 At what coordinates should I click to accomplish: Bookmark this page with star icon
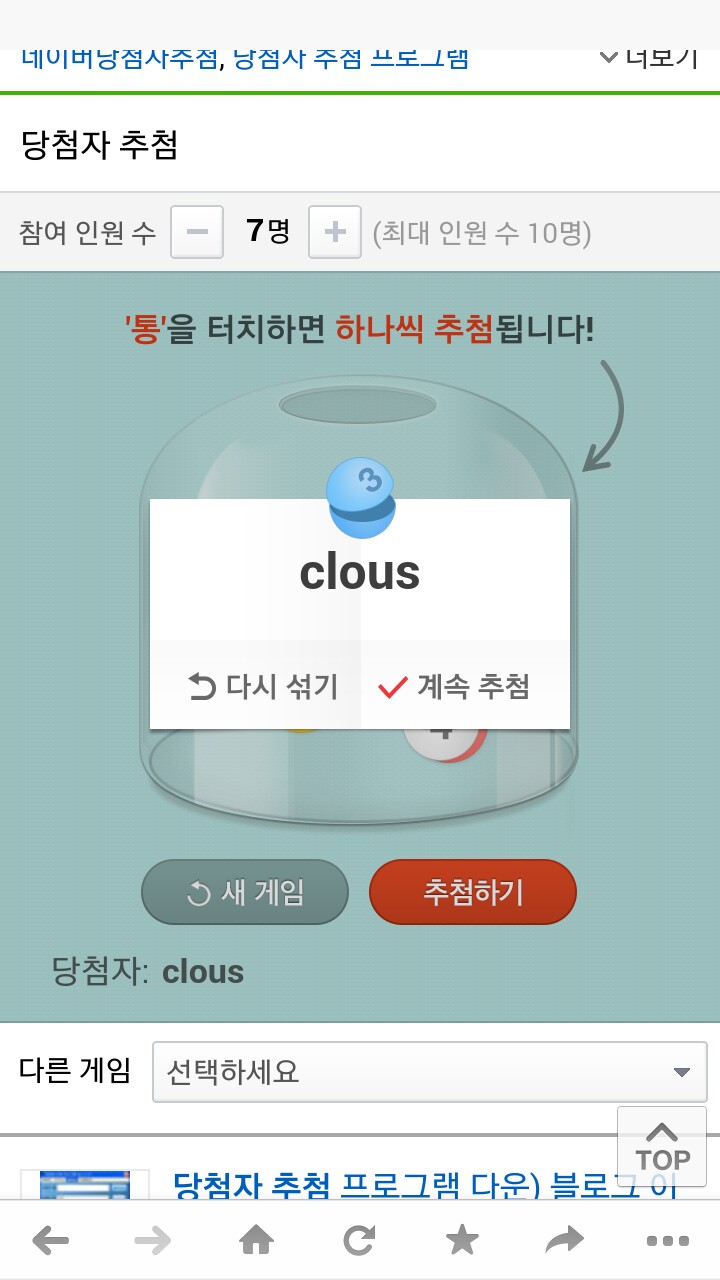pos(462,1241)
